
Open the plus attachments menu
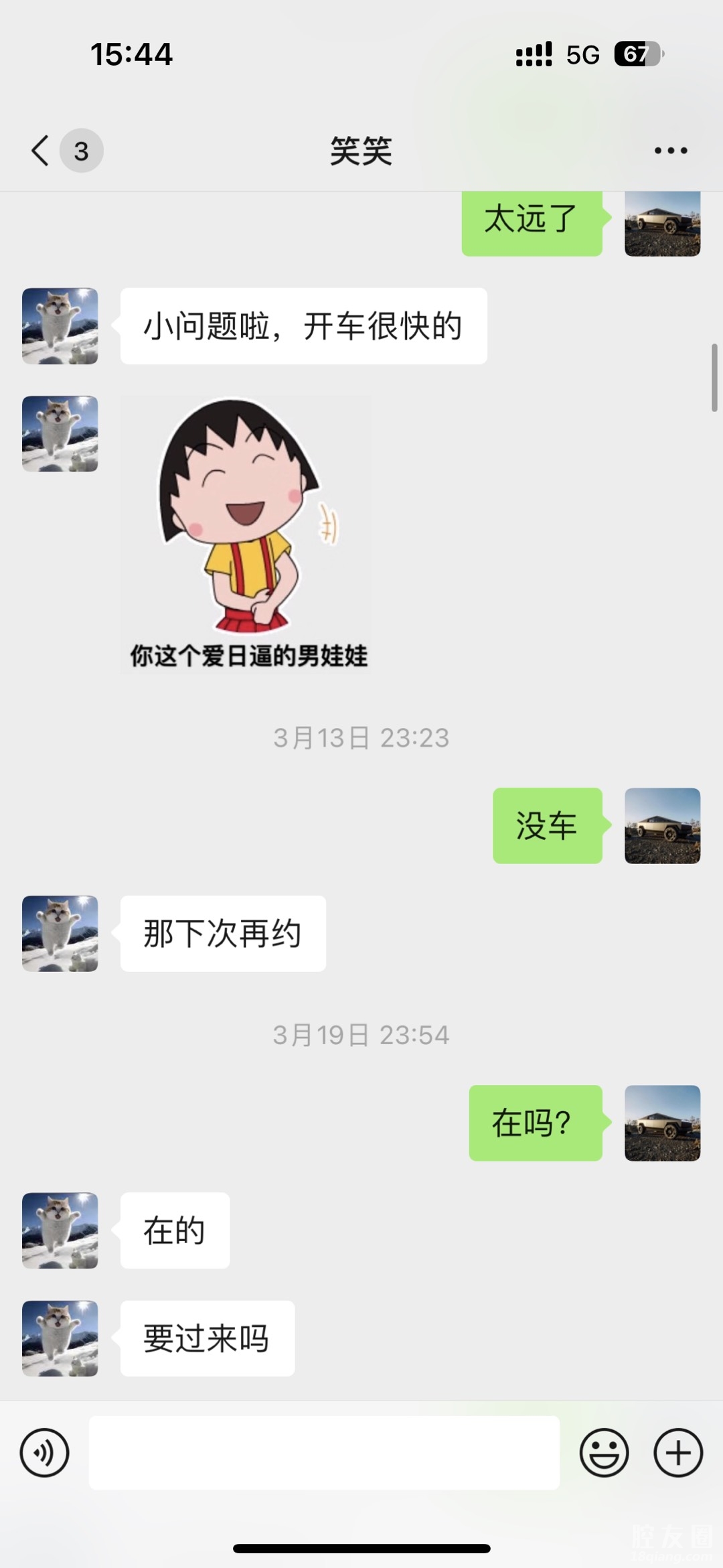click(678, 1453)
